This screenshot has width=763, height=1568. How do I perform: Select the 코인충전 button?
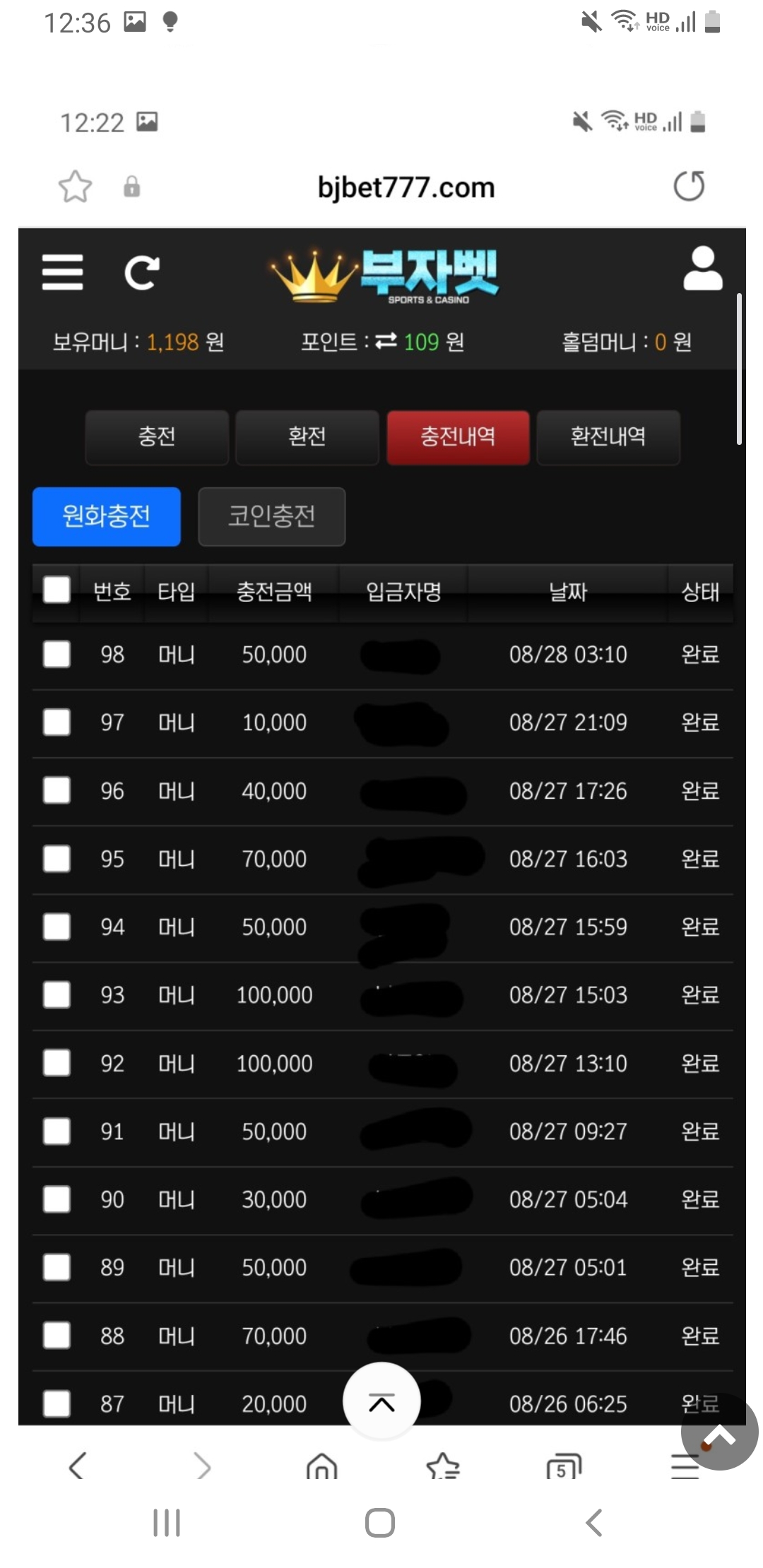coord(272,516)
